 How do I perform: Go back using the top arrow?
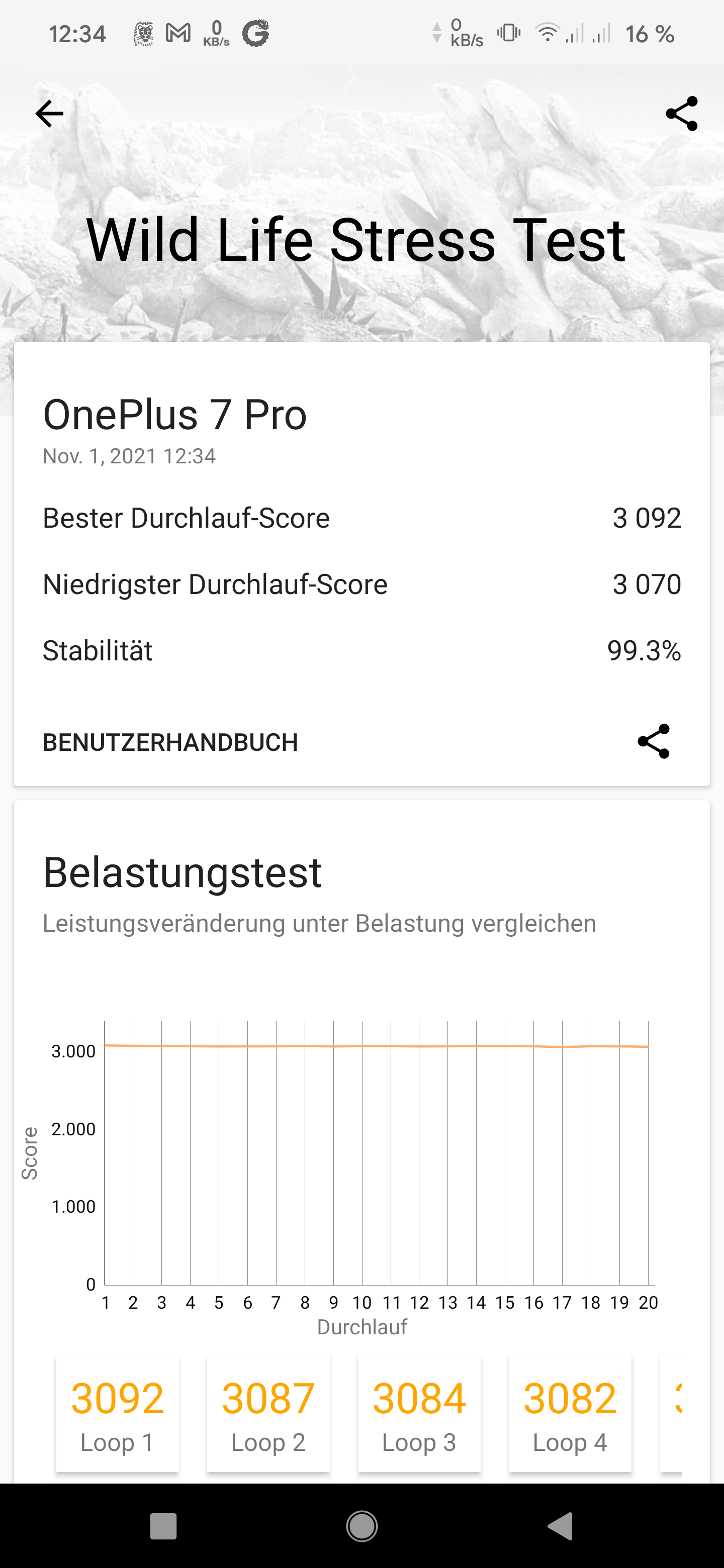[x=49, y=114]
